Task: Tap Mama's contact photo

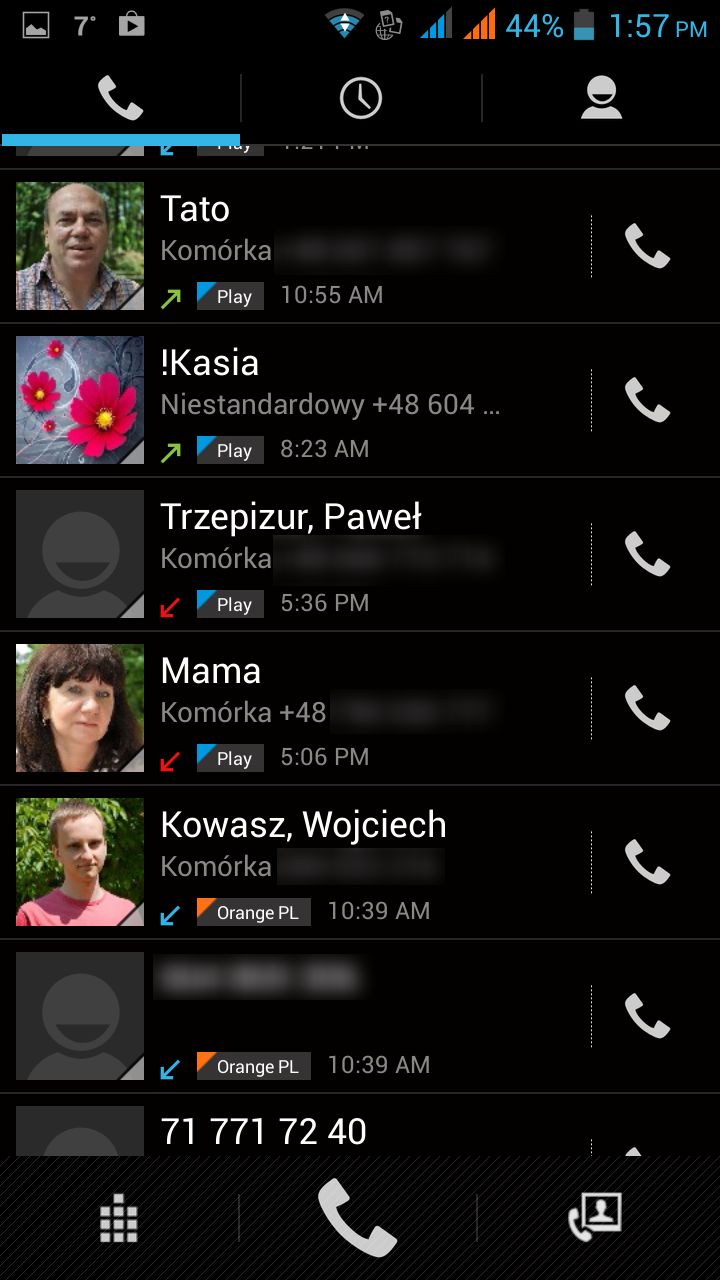Action: click(80, 708)
